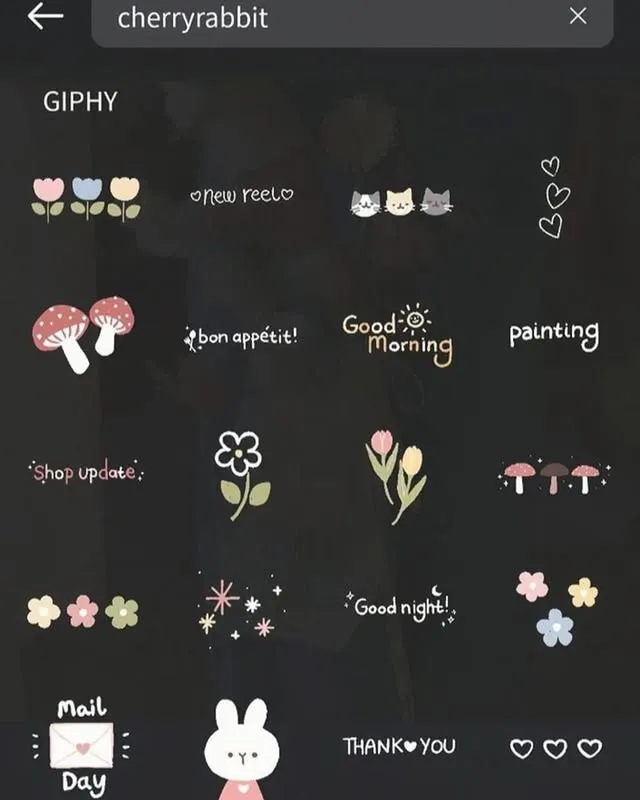Go back with the arrow icon
640x800 pixels.
tap(45, 17)
